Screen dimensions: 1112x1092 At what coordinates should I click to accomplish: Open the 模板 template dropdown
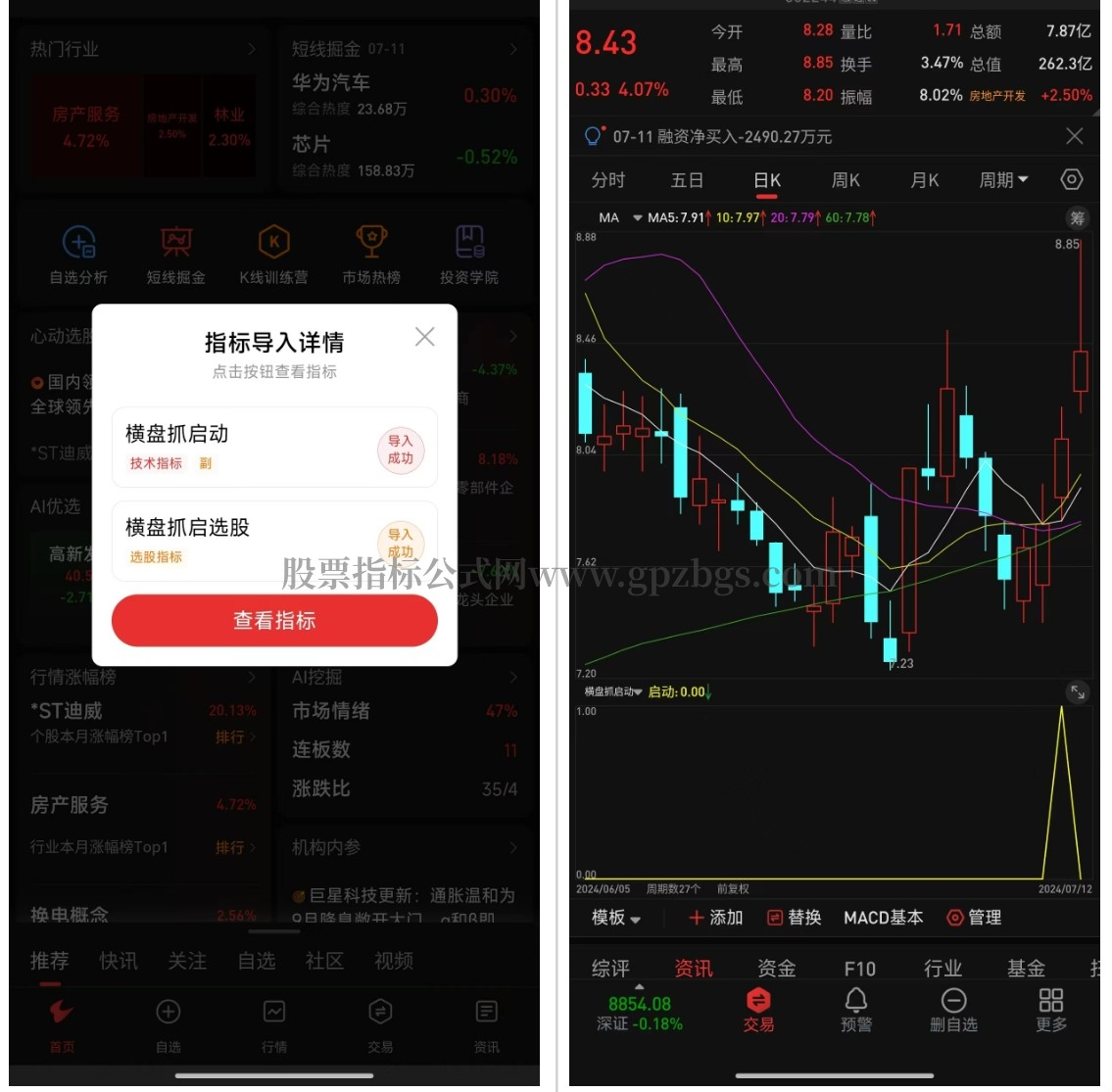click(615, 918)
